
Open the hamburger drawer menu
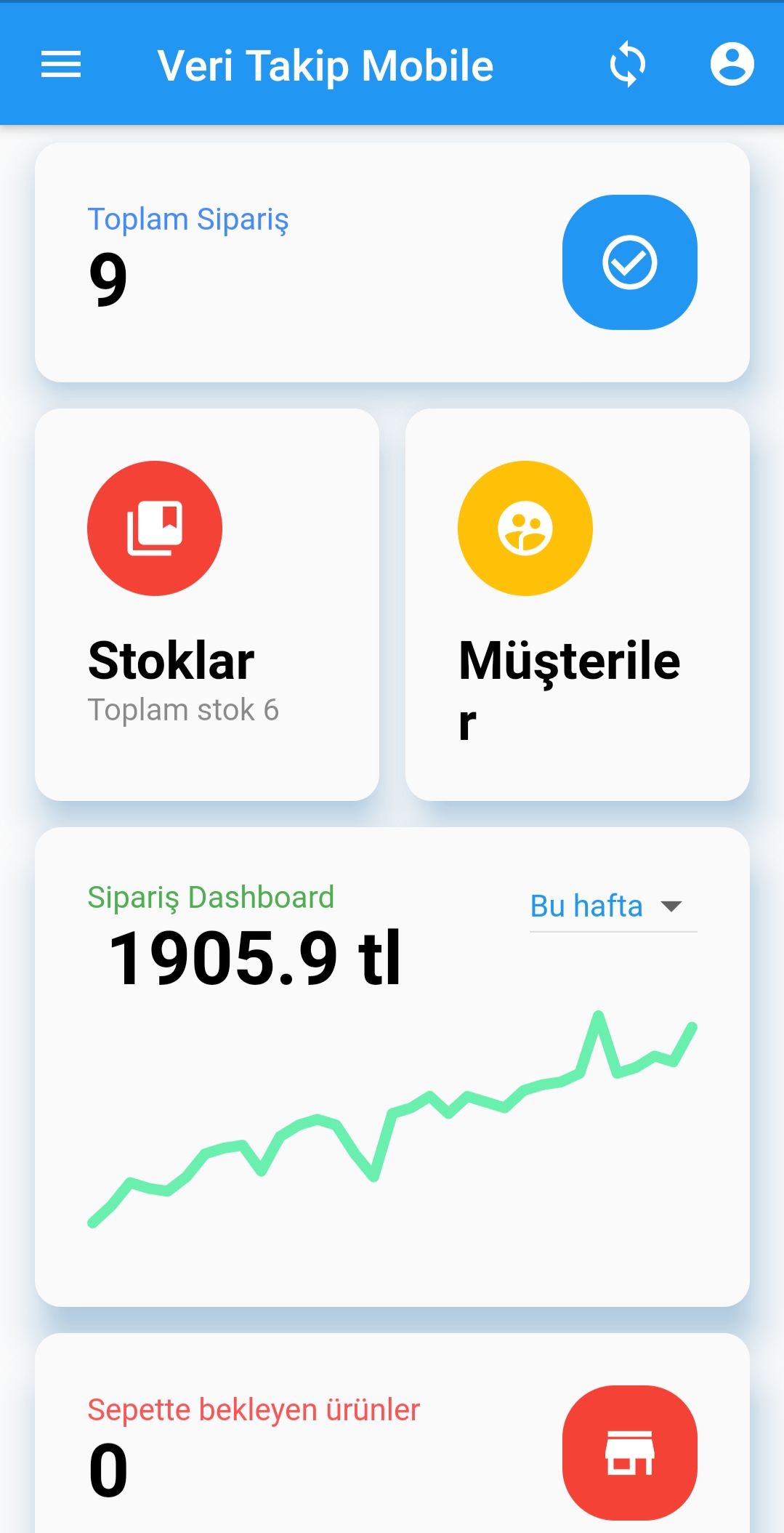[61, 65]
